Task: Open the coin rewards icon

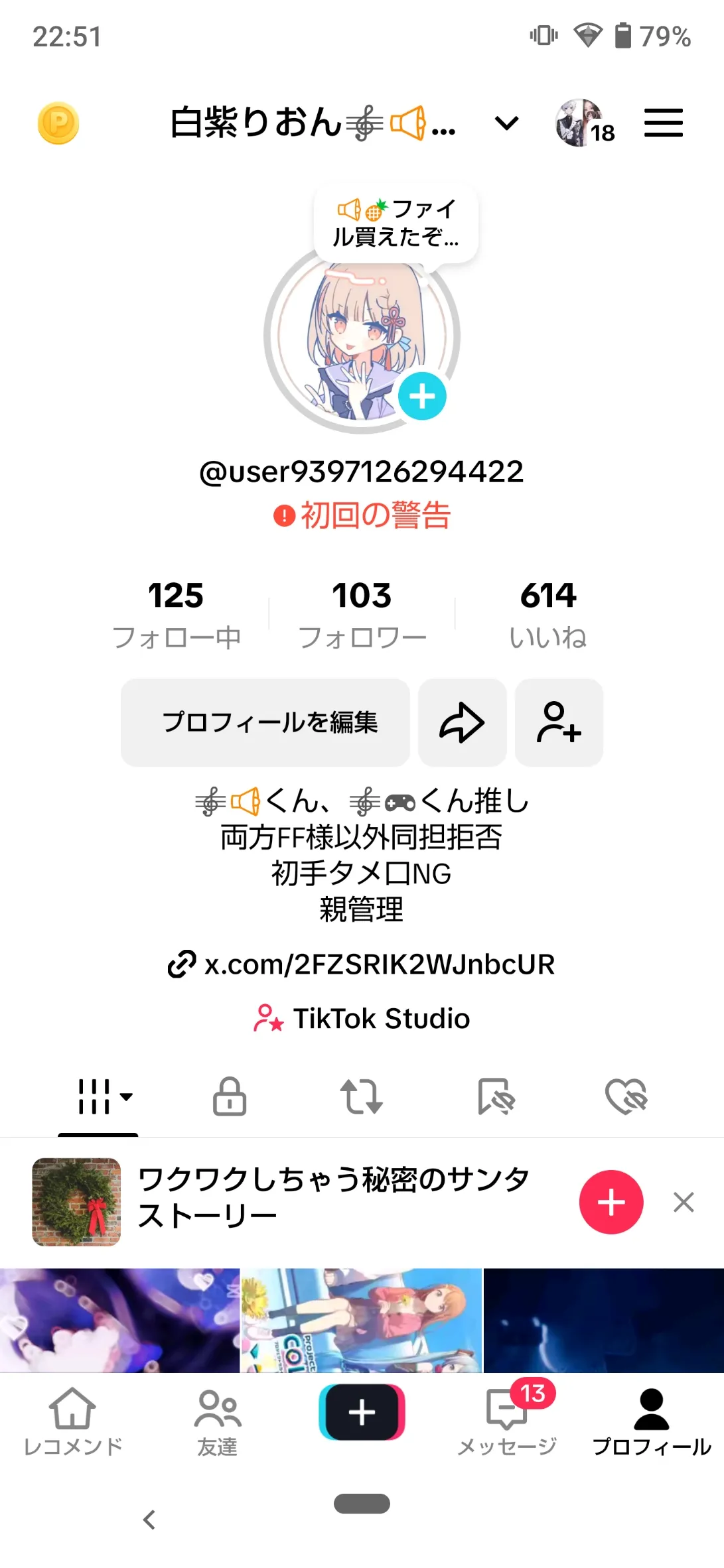Action: [x=58, y=123]
